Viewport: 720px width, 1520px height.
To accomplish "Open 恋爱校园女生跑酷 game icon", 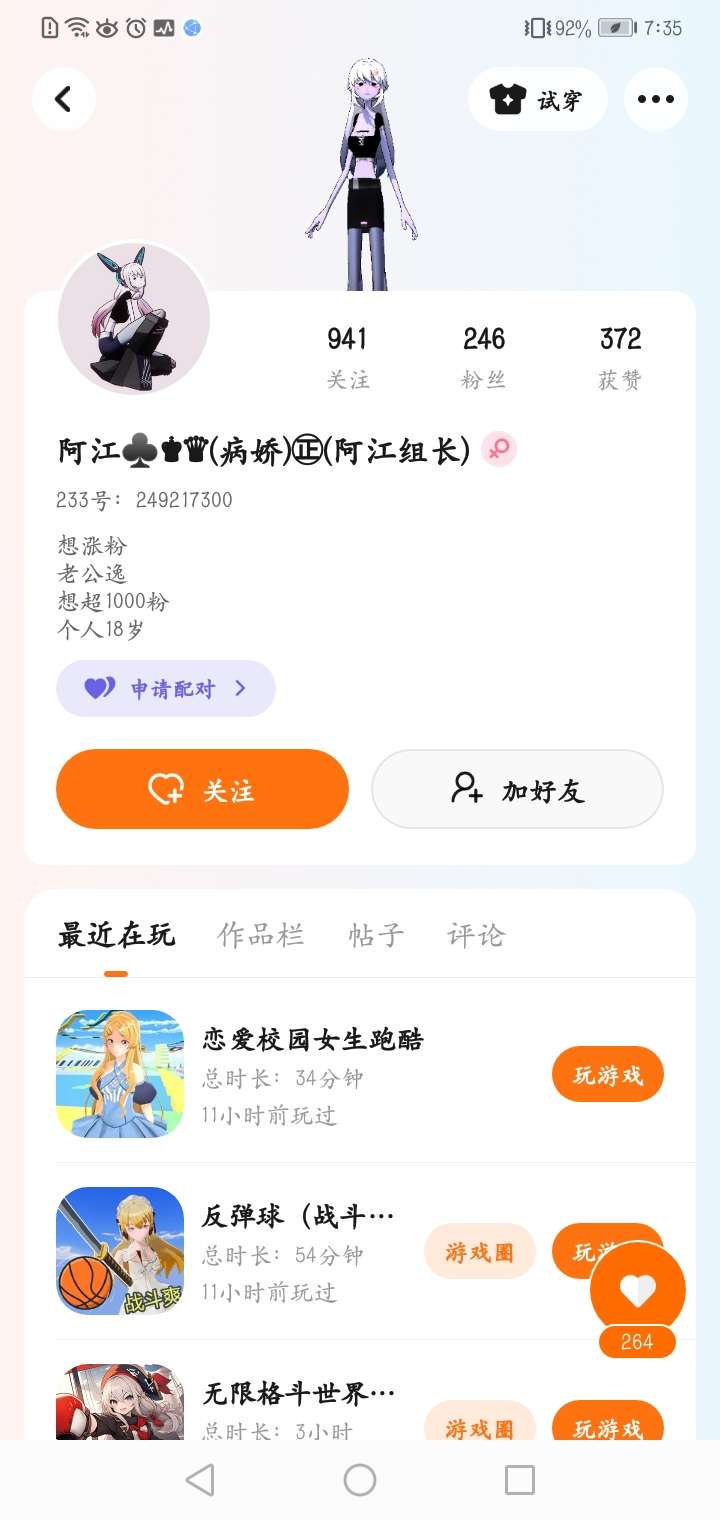I will click(120, 1073).
